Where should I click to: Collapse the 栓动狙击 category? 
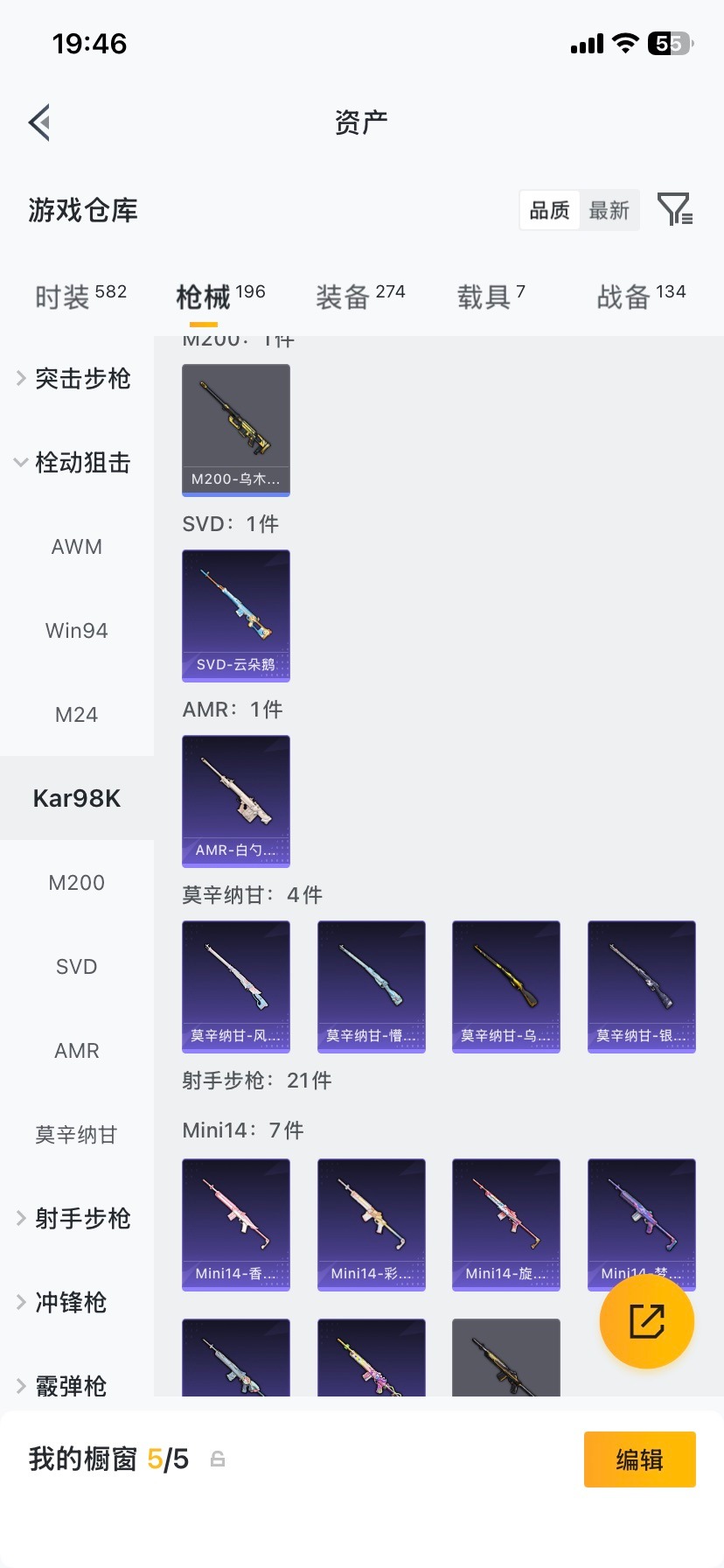[x=76, y=463]
